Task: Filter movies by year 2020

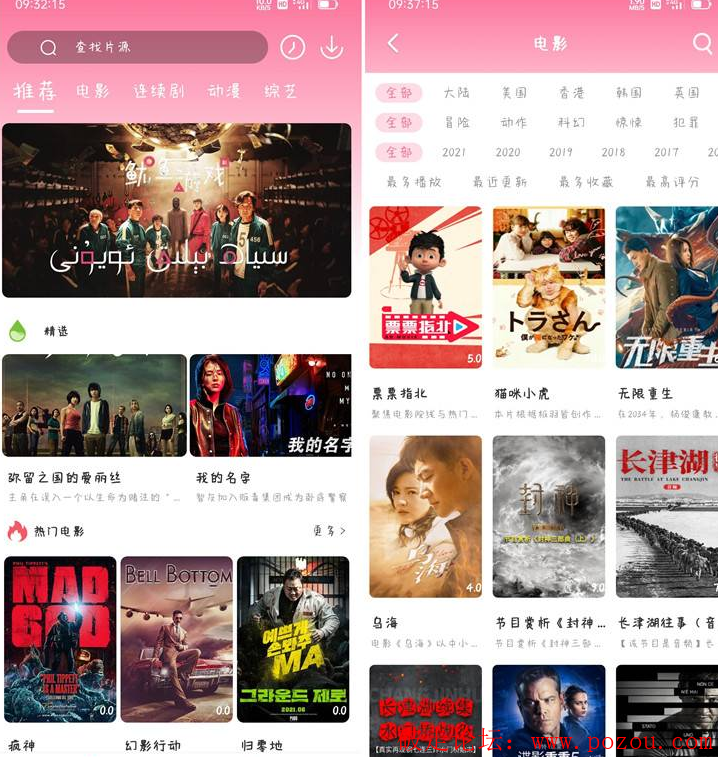Action: [x=508, y=153]
